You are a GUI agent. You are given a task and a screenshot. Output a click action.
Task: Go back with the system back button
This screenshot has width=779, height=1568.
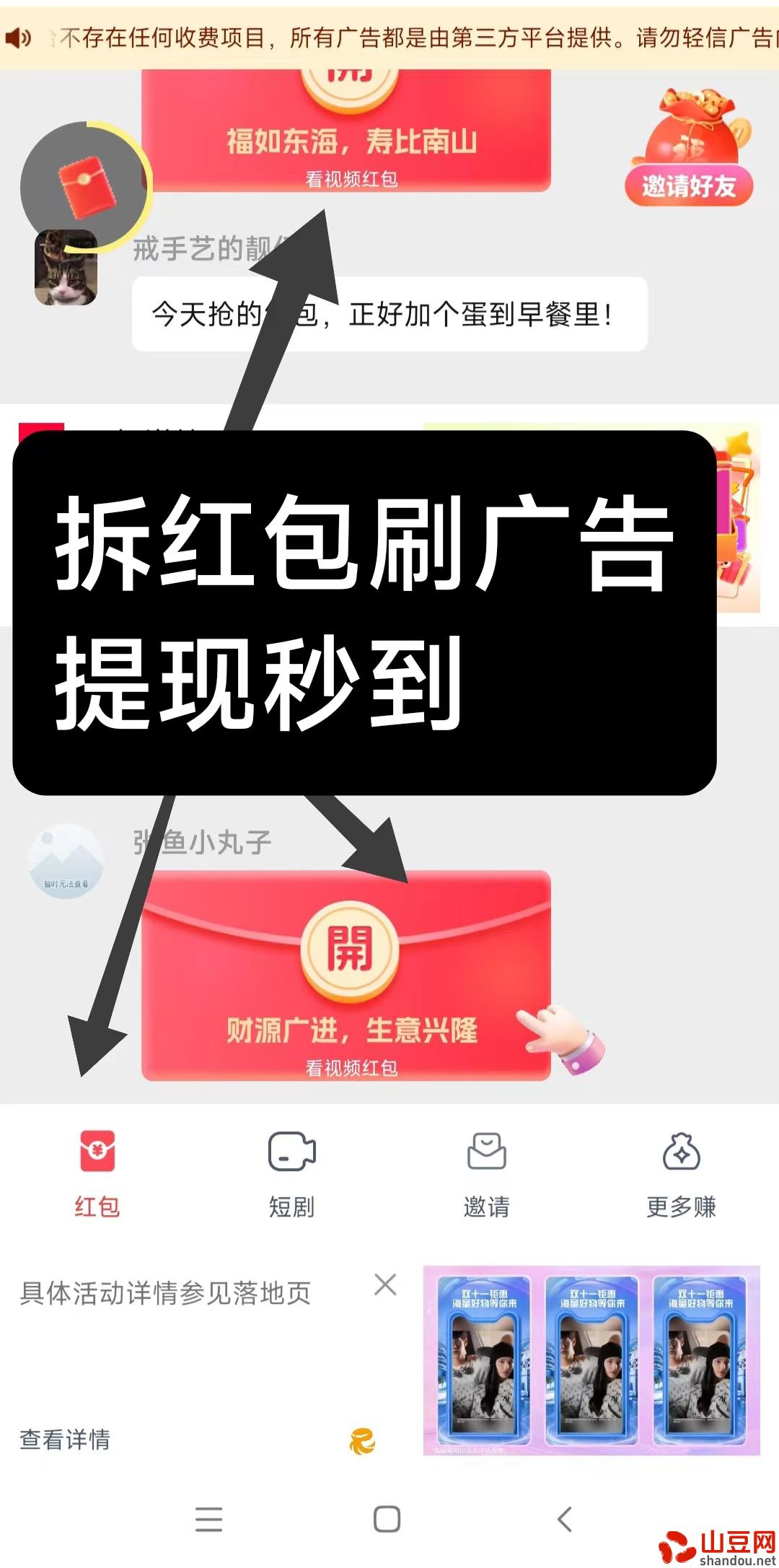565,1519
